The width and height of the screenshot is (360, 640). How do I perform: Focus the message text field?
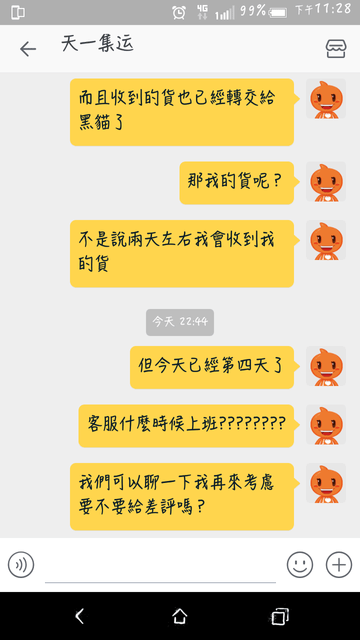pyautogui.click(x=160, y=566)
